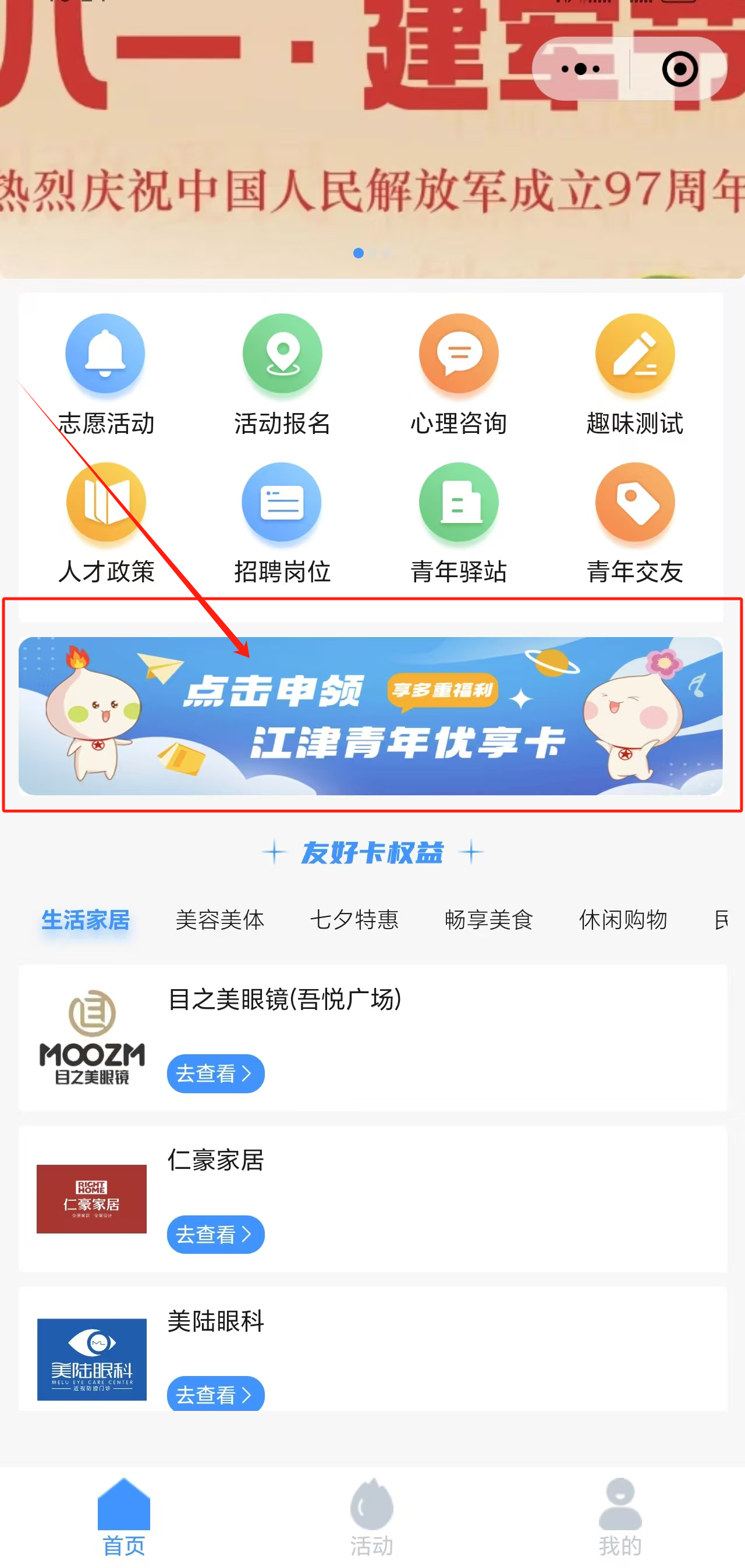This screenshot has width=745, height=1568.
Task: Switch to the 休闲购物 category tab
Action: tap(623, 919)
